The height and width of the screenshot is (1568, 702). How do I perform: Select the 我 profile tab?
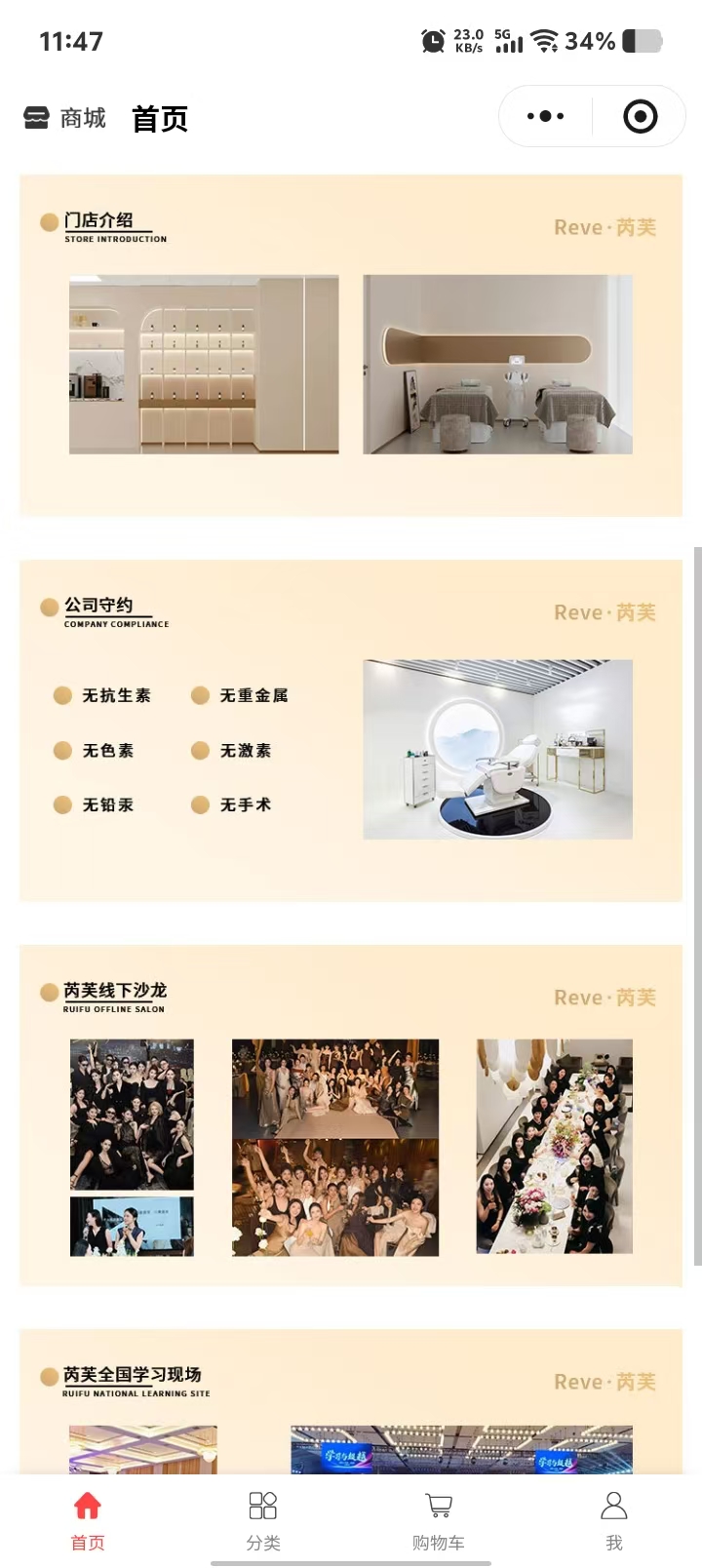[613, 1519]
